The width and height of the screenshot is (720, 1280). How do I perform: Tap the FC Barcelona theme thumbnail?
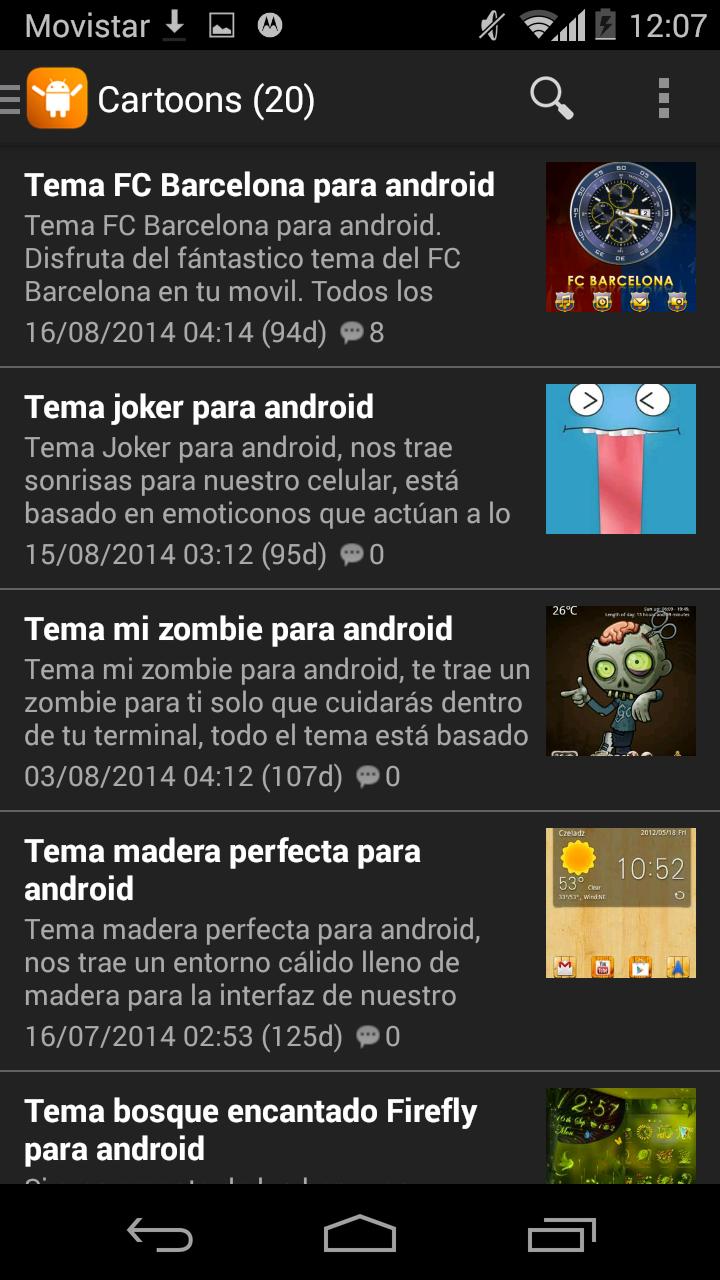[x=620, y=236]
